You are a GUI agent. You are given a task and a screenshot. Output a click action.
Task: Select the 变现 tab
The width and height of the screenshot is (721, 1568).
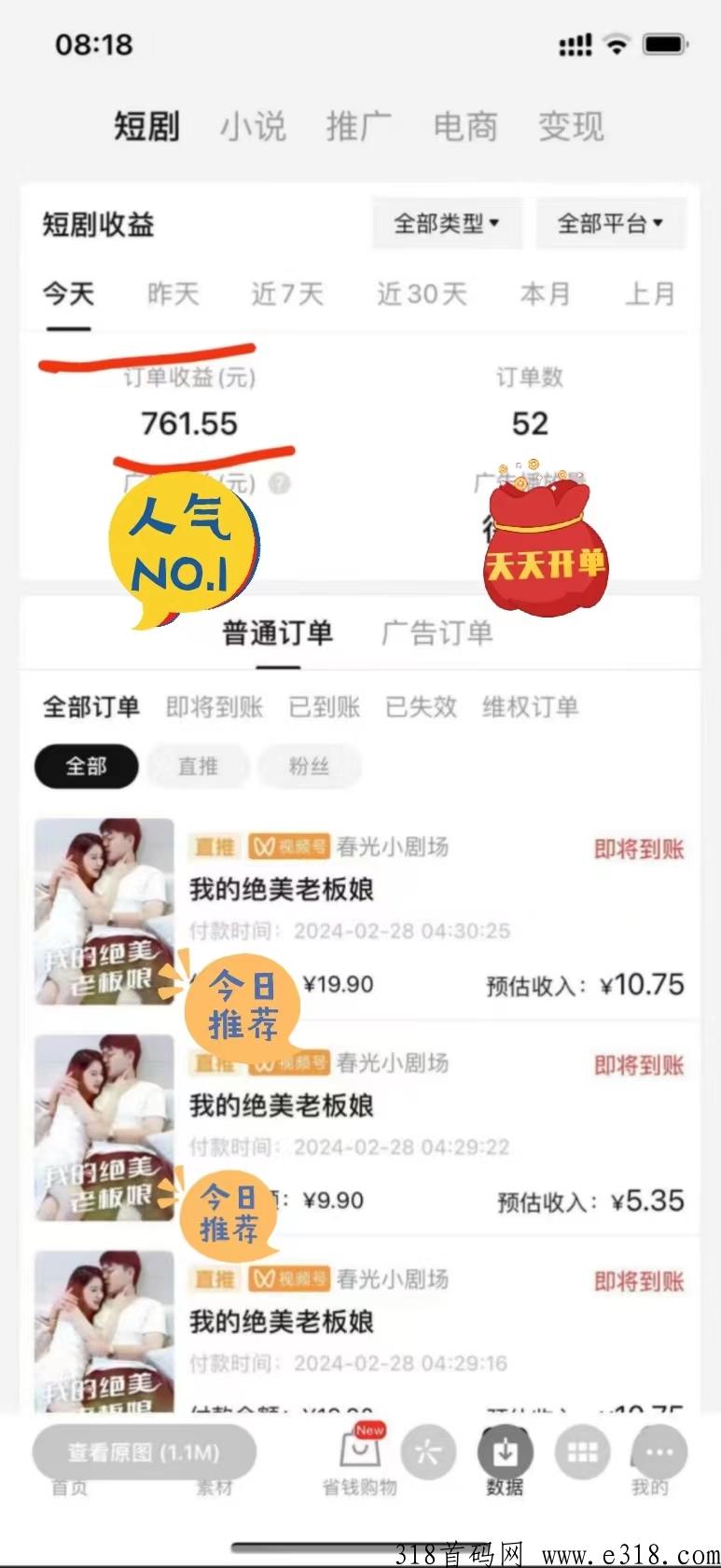pyautogui.click(x=571, y=126)
